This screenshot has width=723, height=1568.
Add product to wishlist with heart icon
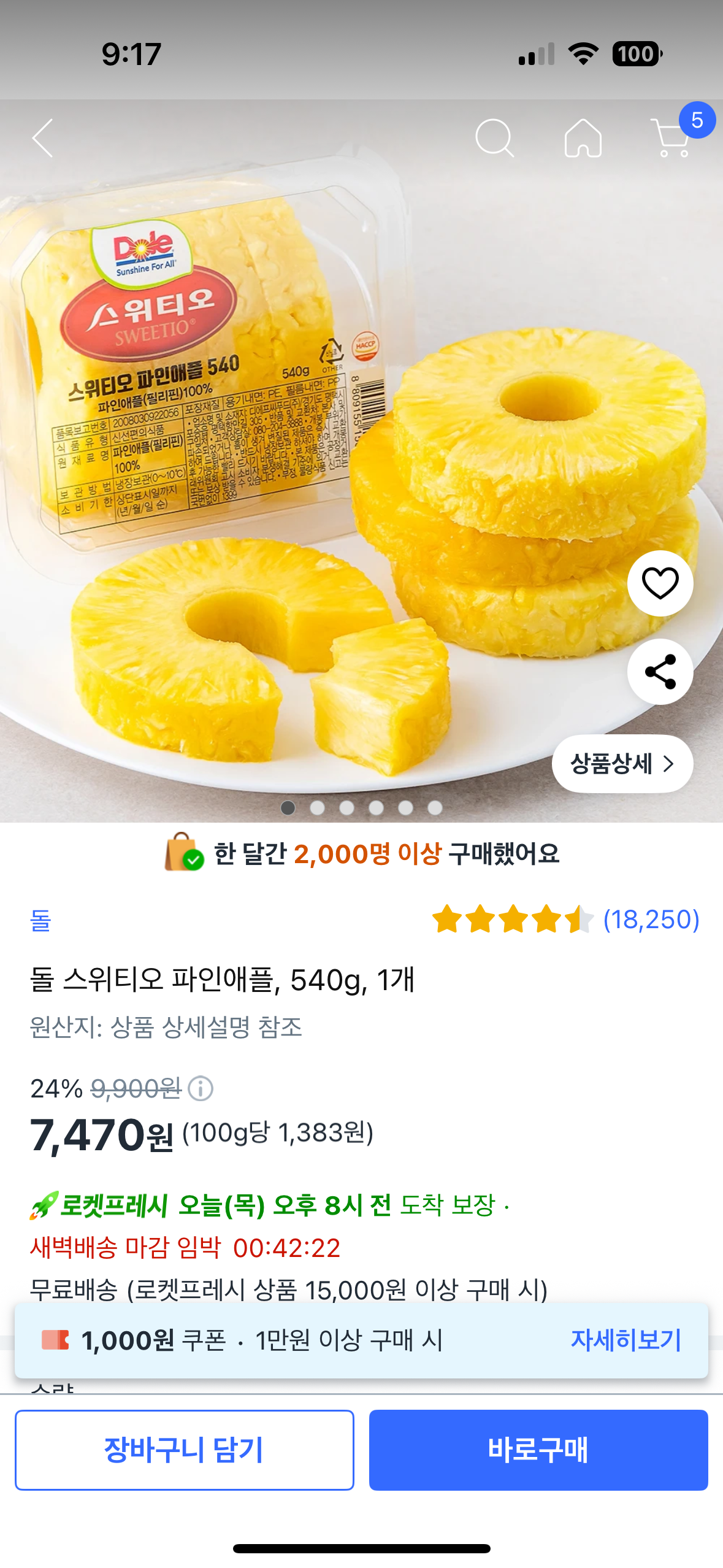660,583
